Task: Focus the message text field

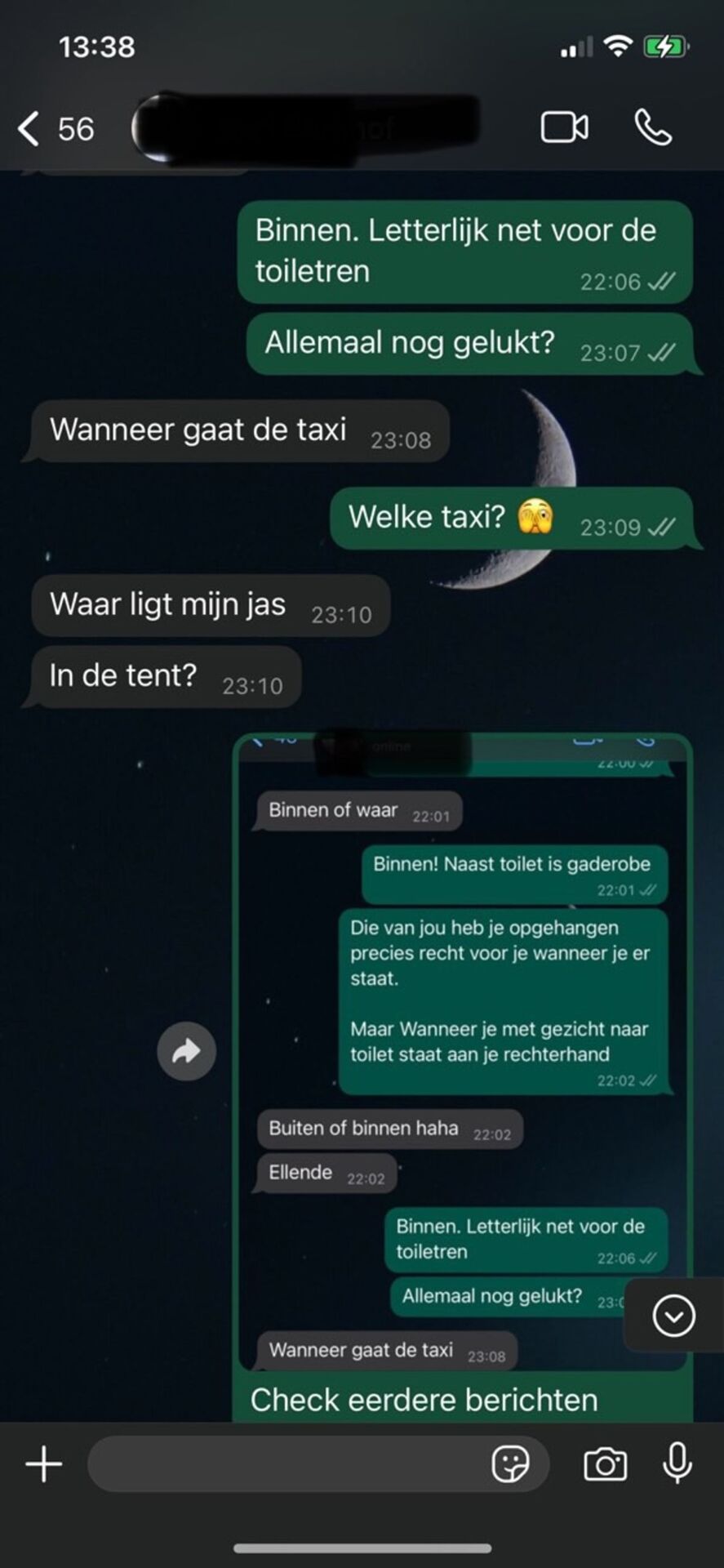Action: [286, 1464]
